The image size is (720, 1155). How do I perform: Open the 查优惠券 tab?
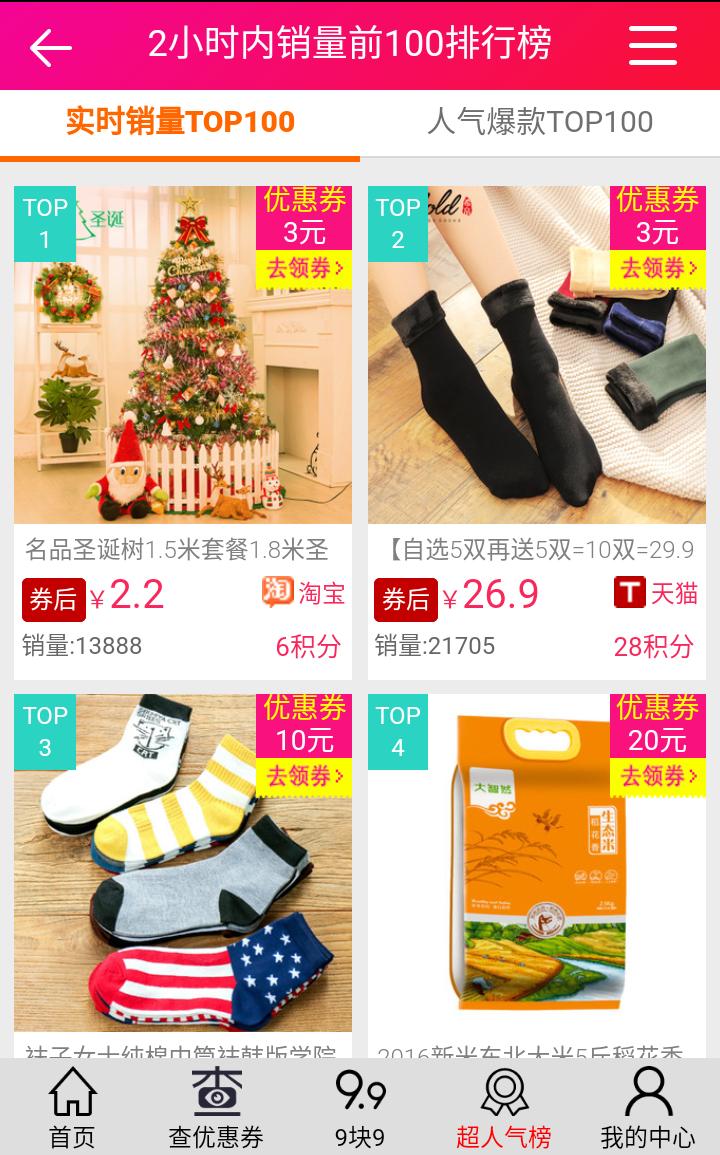216,1108
